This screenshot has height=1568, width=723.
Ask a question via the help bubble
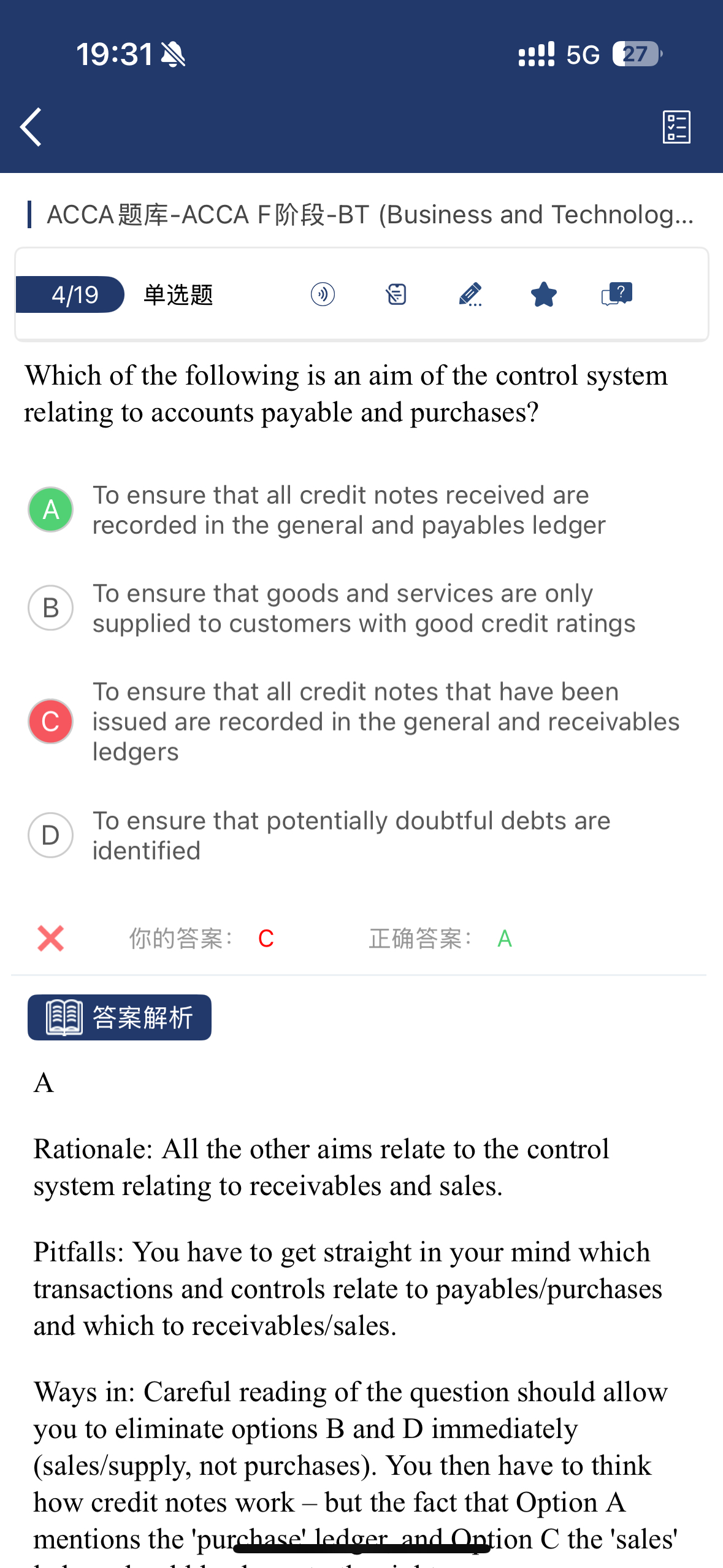(617, 294)
